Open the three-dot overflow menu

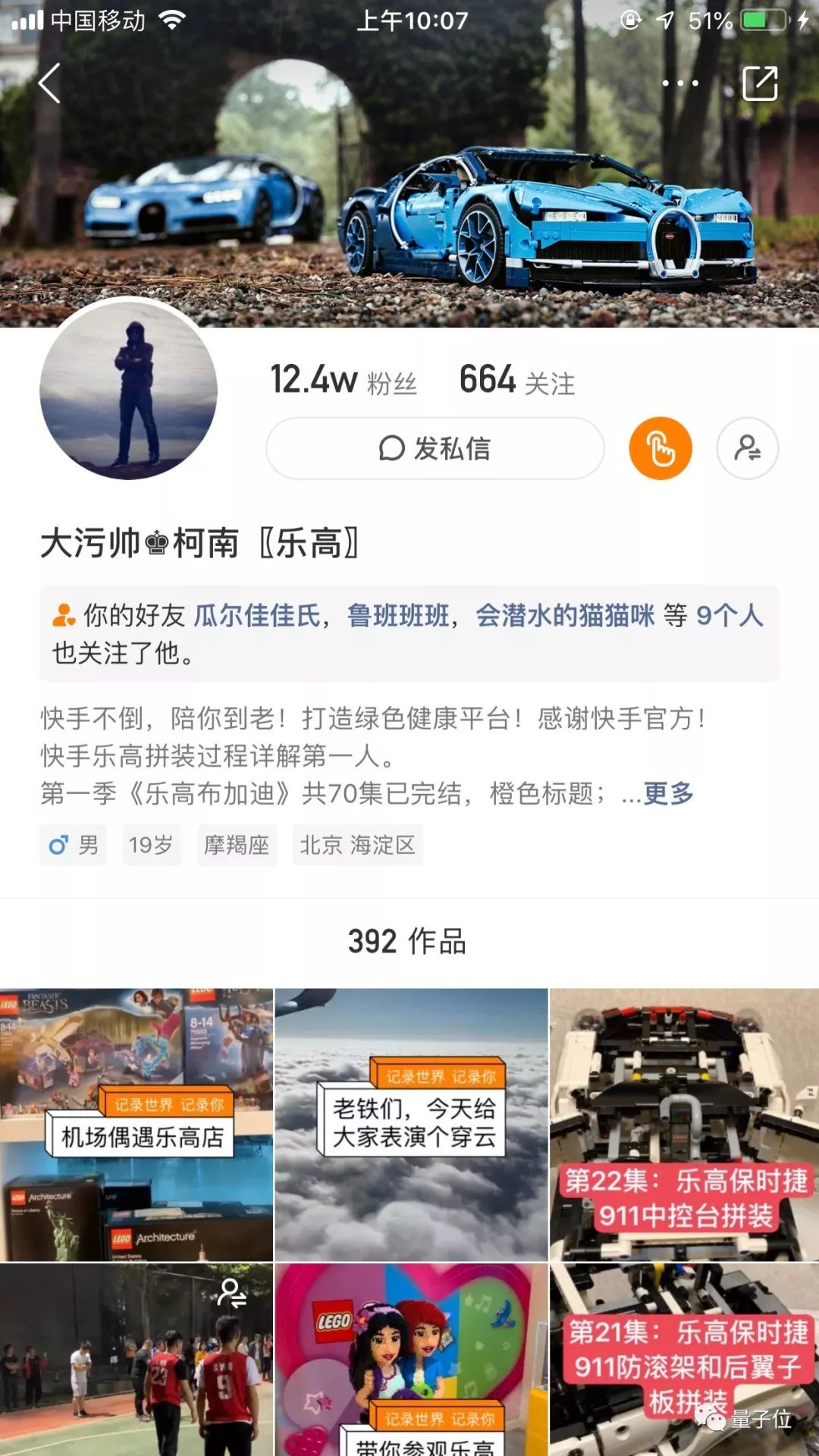[680, 83]
